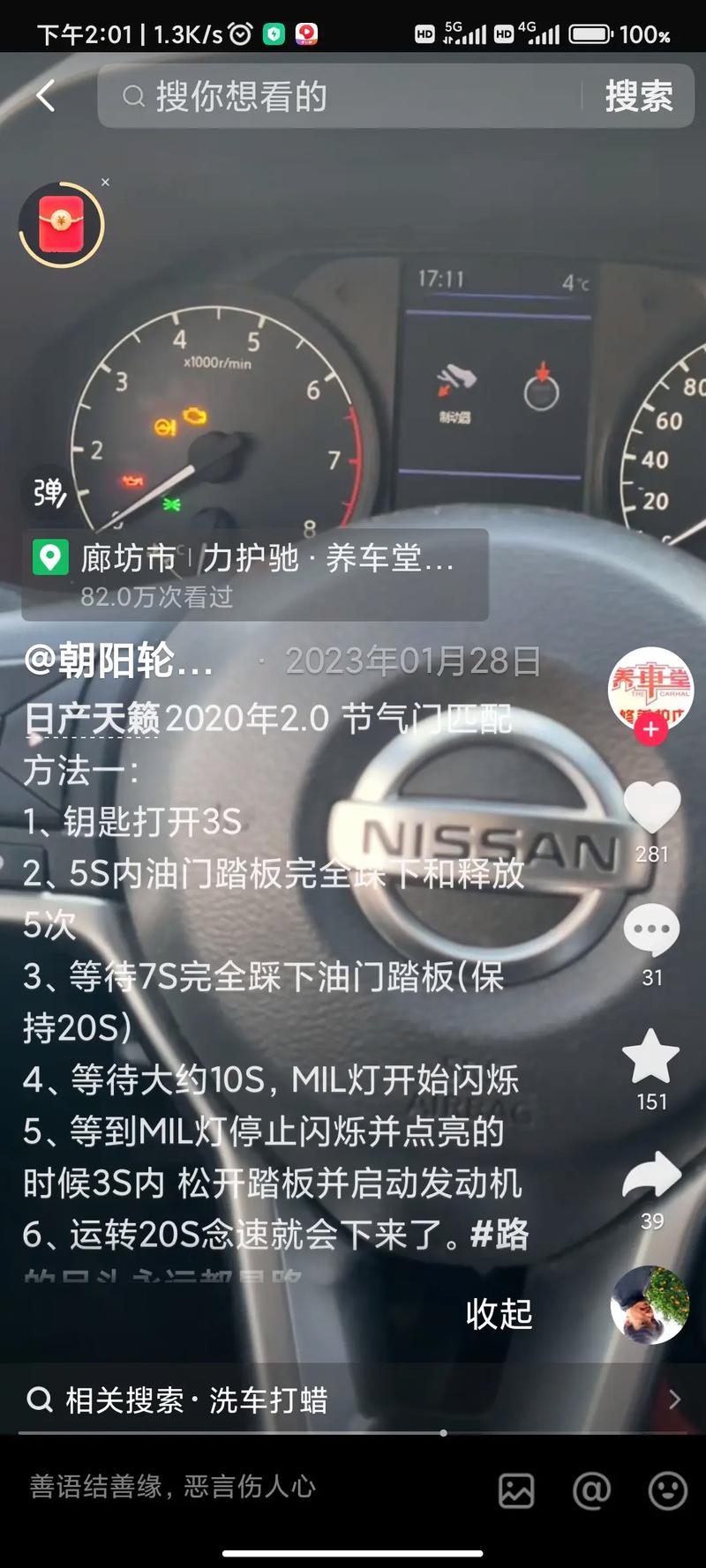Follow the creator with the + button
The height and width of the screenshot is (1568, 706).
click(650, 730)
